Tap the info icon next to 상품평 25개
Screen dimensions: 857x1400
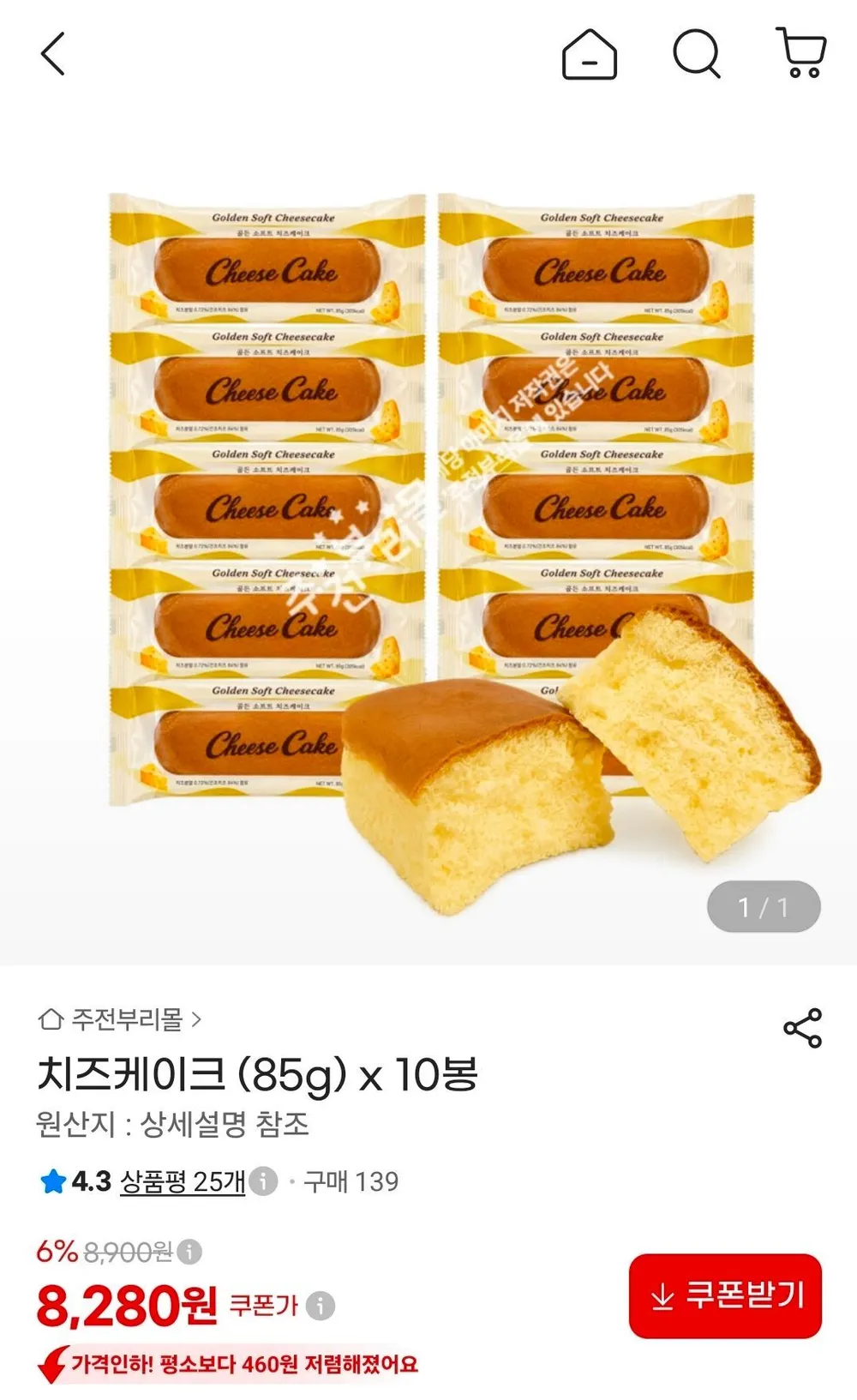click(263, 1181)
